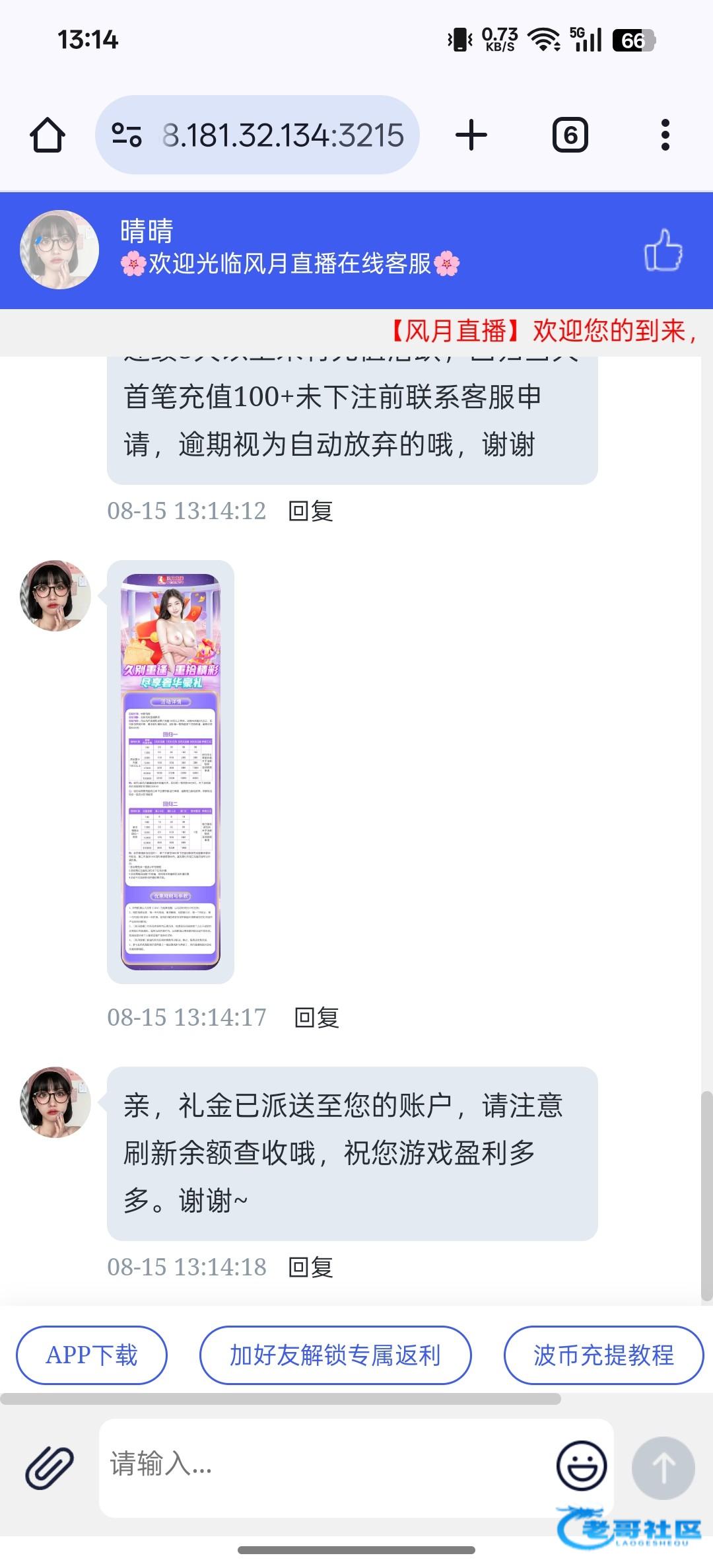
Task: Attach a file with the paperclip icon
Action: (50, 1467)
